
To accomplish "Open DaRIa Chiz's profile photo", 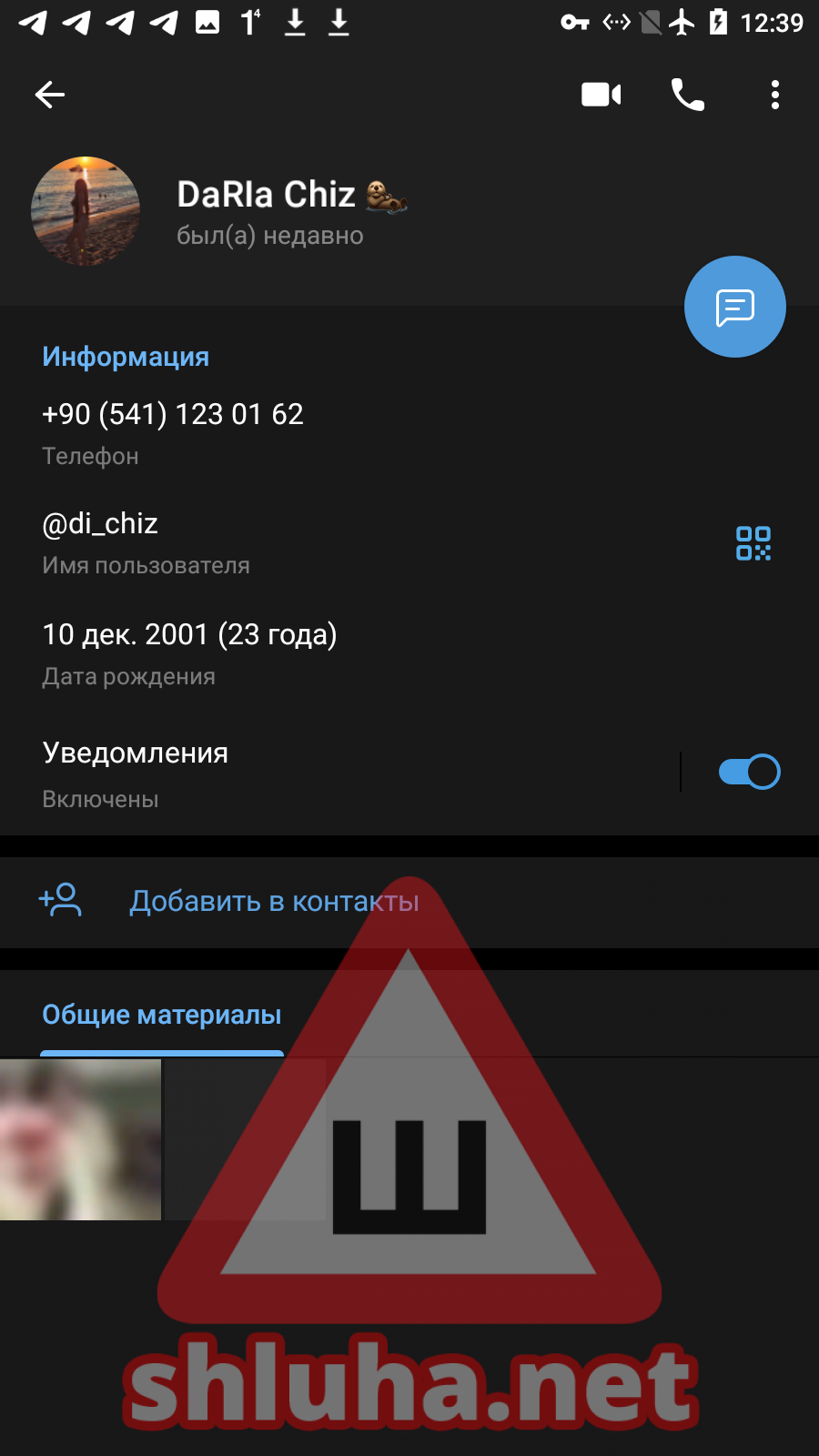I will (86, 211).
